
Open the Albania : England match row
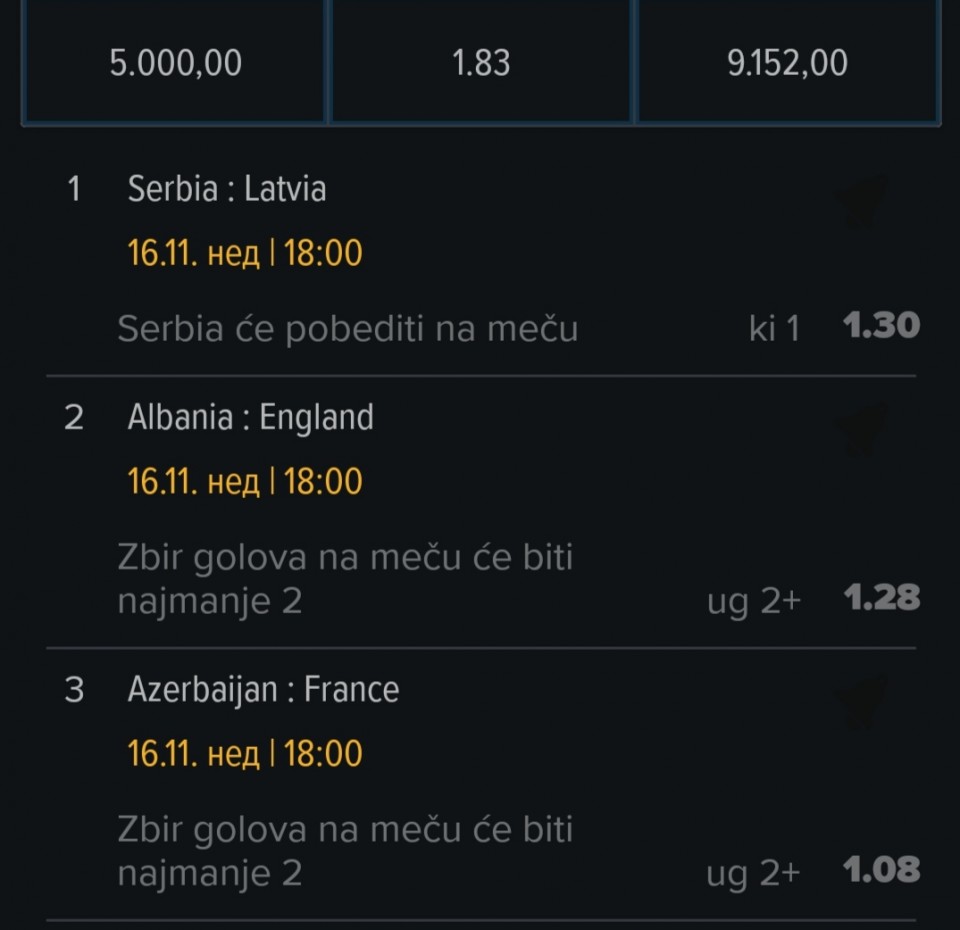(250, 417)
